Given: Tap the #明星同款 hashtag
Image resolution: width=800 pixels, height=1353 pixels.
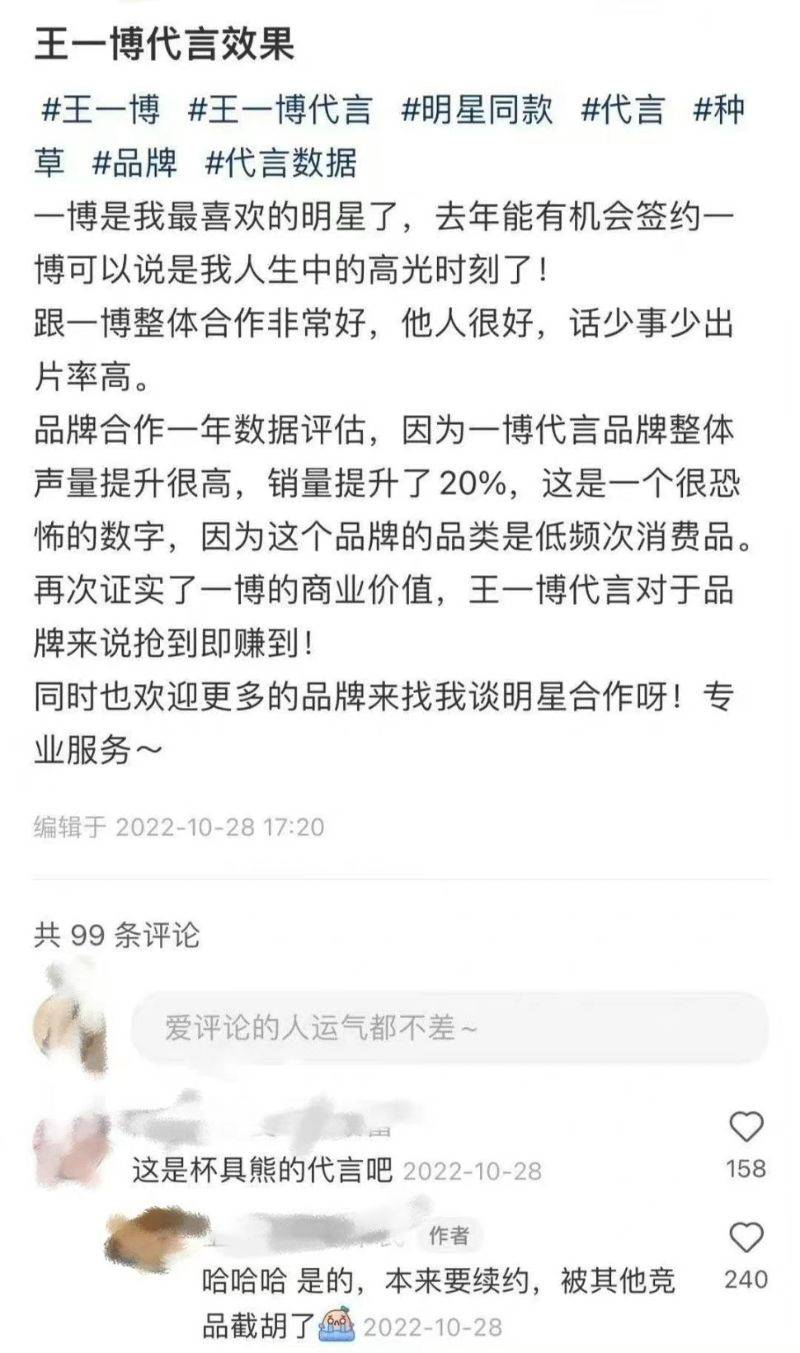Looking at the screenshot, I should point(477,111).
